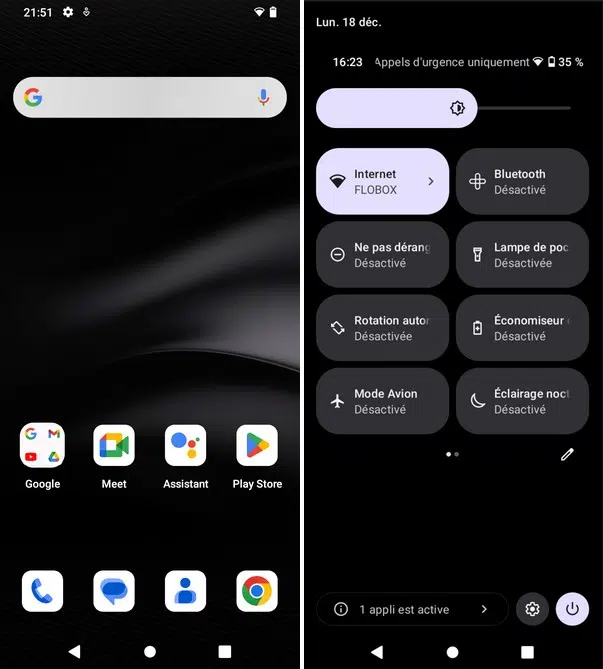
Task: Open the Play Store
Action: (257, 446)
